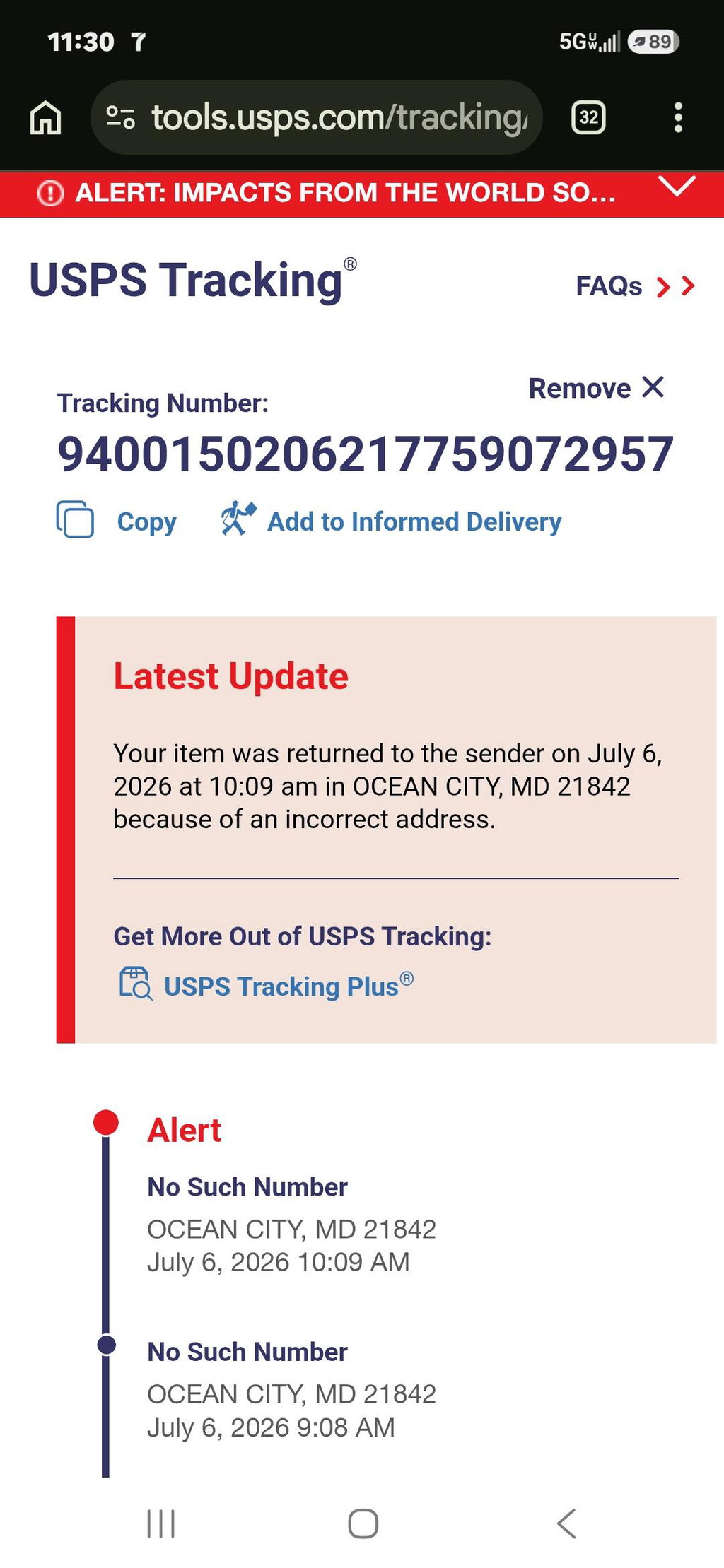Go back using the system back button
Viewport: 724px width, 1568px height.
tap(567, 1523)
